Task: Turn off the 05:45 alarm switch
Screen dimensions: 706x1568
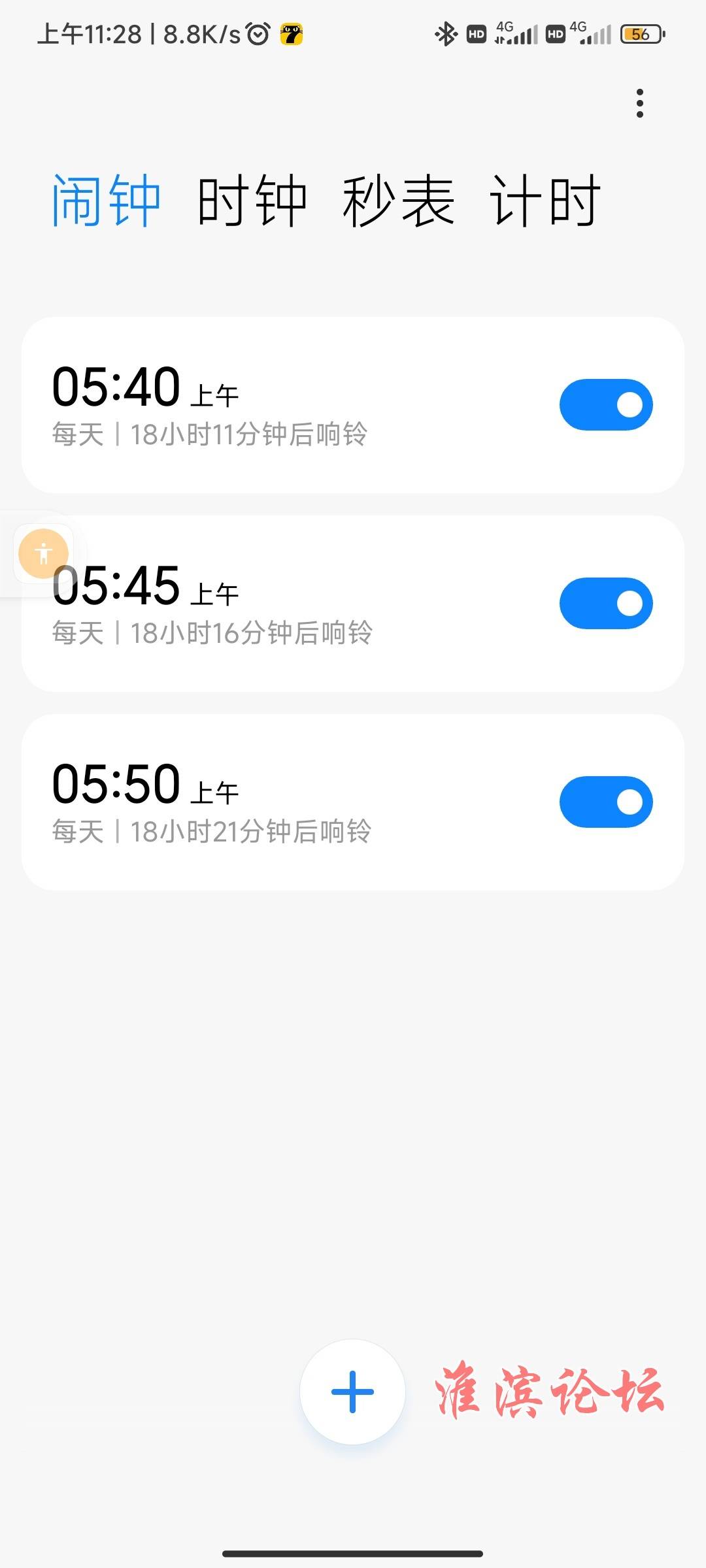Action: (x=606, y=603)
